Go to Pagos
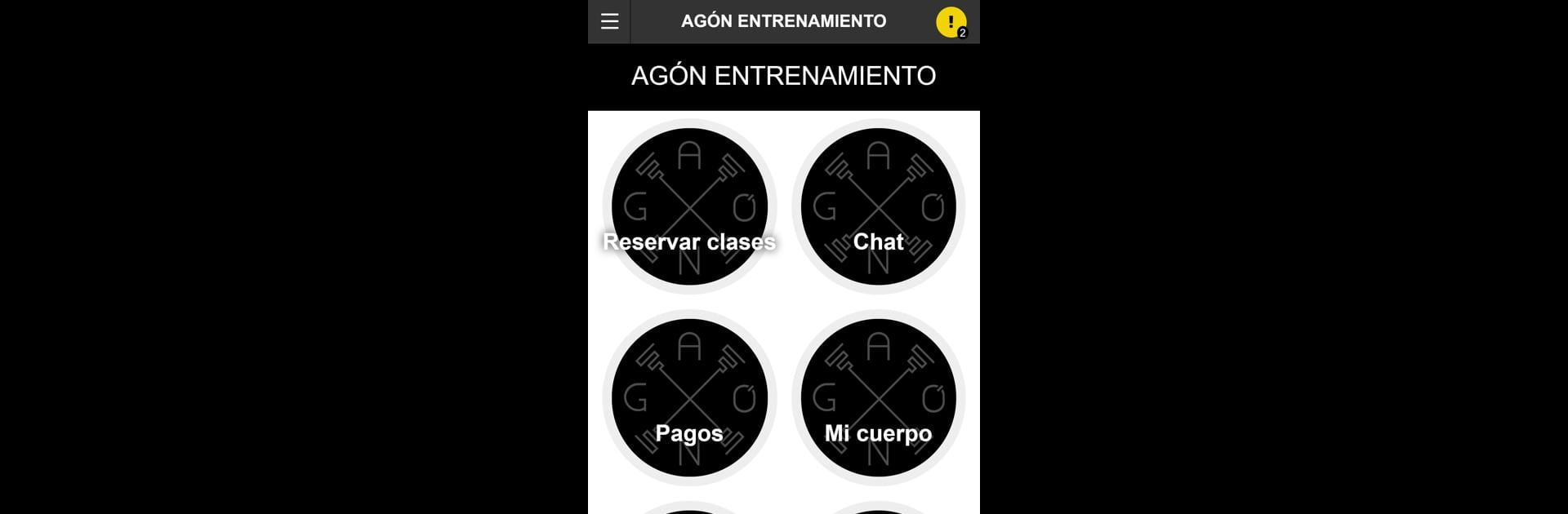 pyautogui.click(x=689, y=397)
